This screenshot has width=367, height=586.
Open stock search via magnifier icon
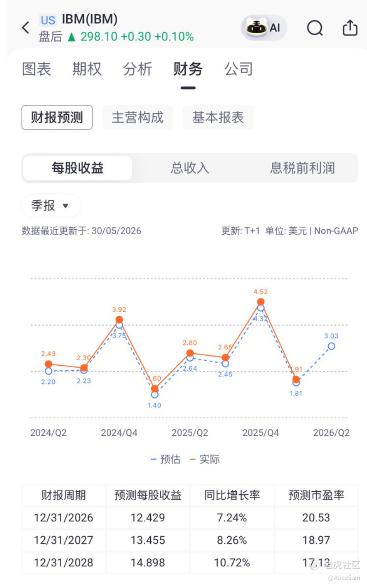(x=315, y=28)
